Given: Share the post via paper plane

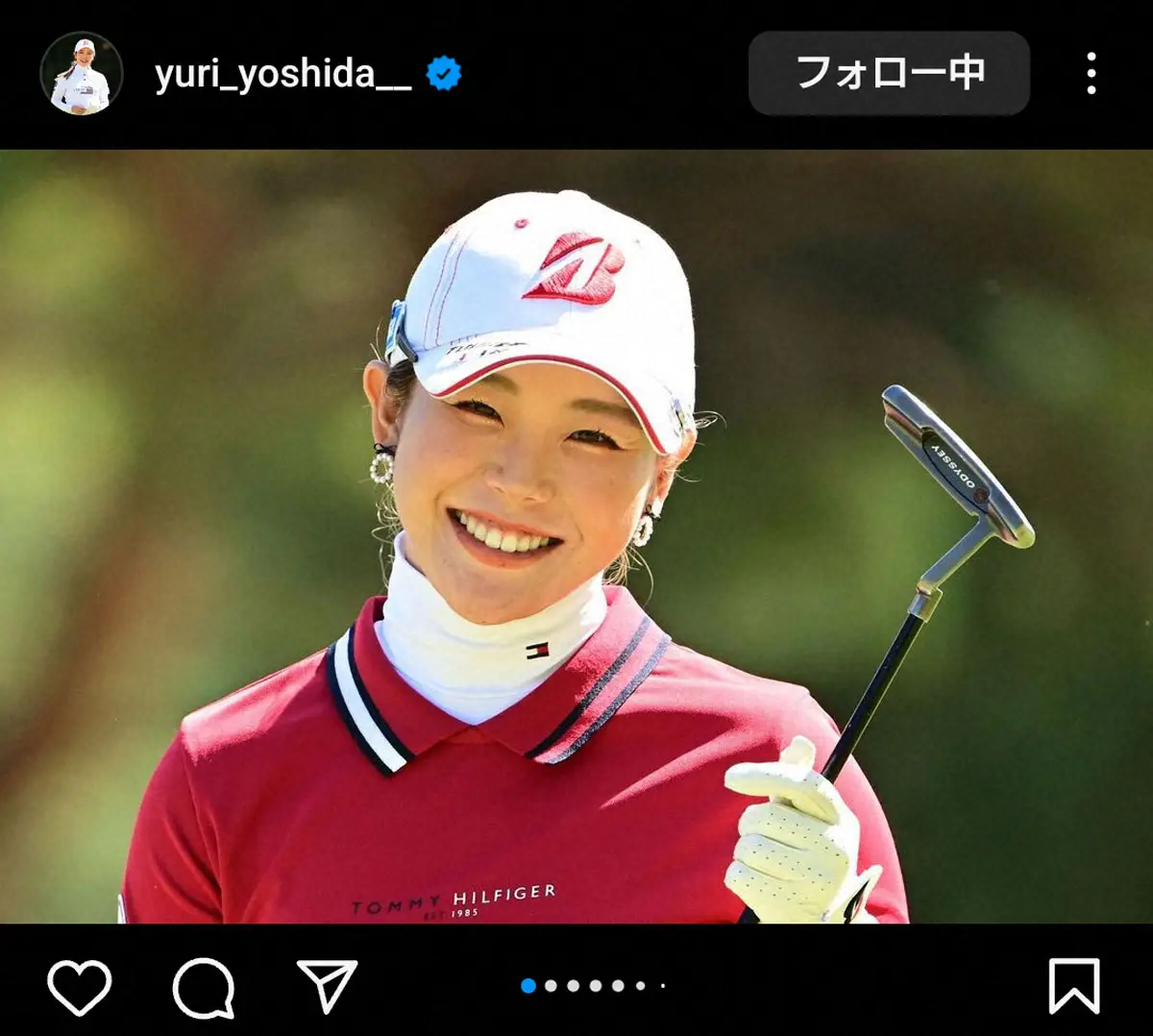Looking at the screenshot, I should (x=327, y=985).
